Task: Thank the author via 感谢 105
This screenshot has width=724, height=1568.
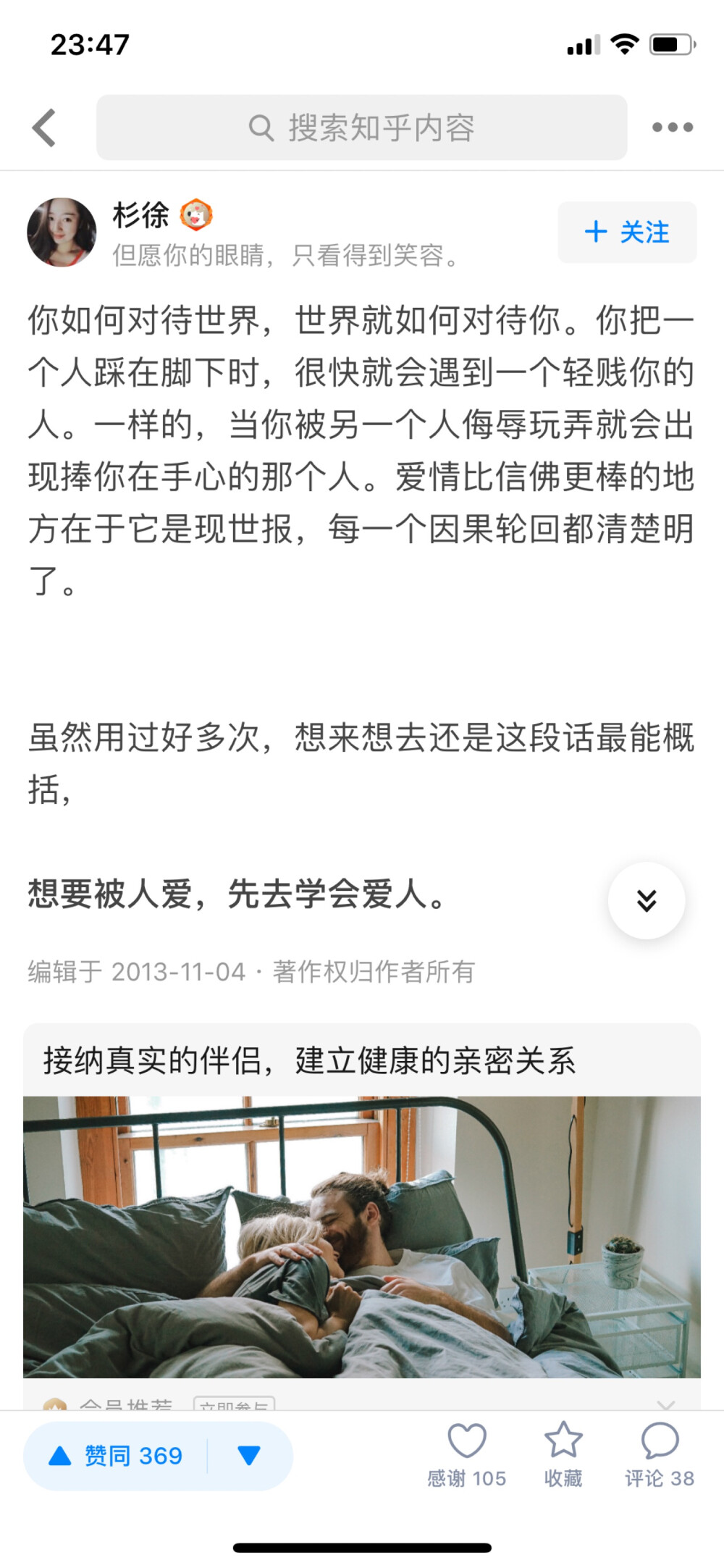Action: click(x=466, y=1454)
